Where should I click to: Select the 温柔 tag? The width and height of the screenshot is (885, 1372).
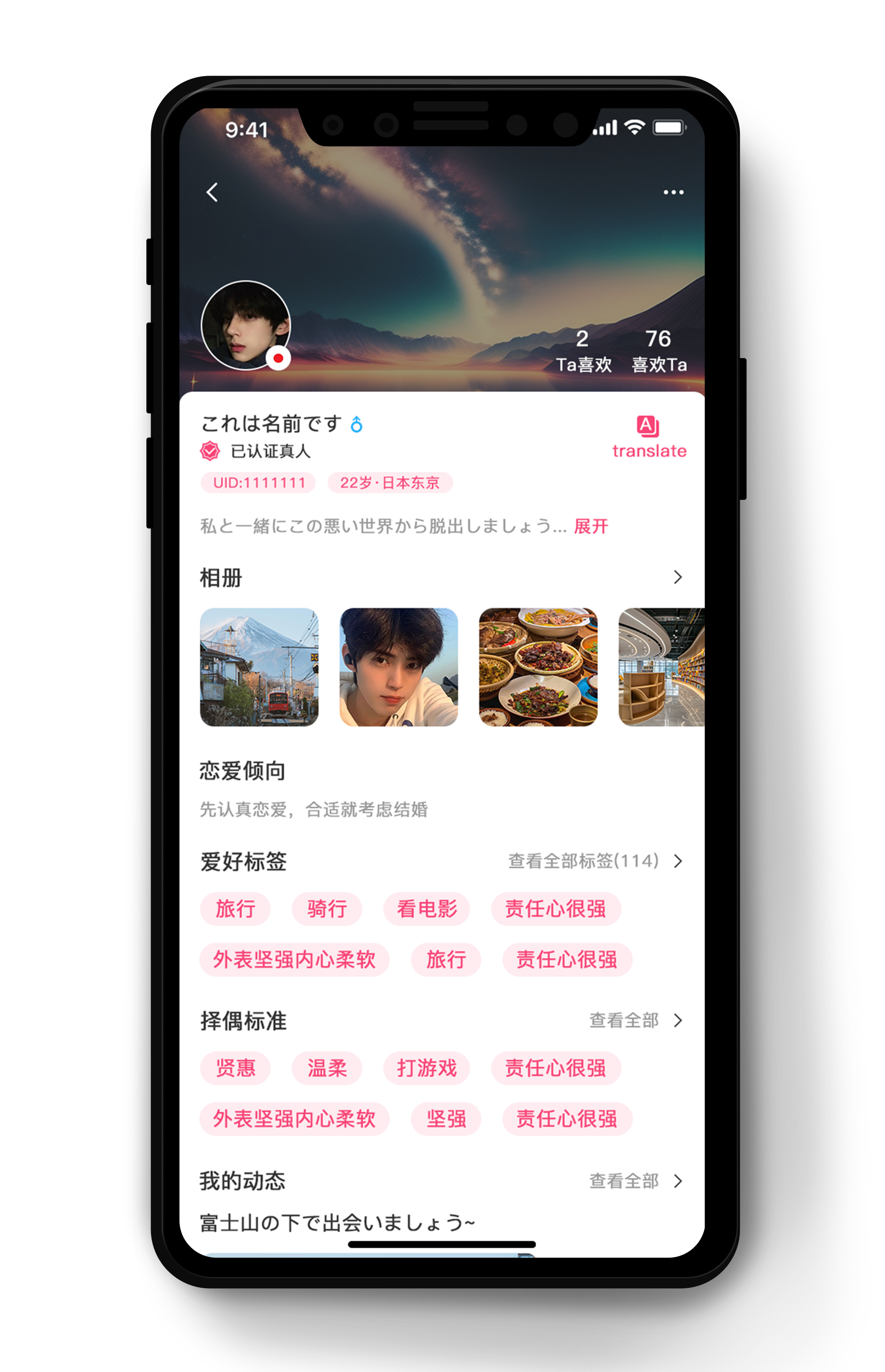[x=327, y=1068]
